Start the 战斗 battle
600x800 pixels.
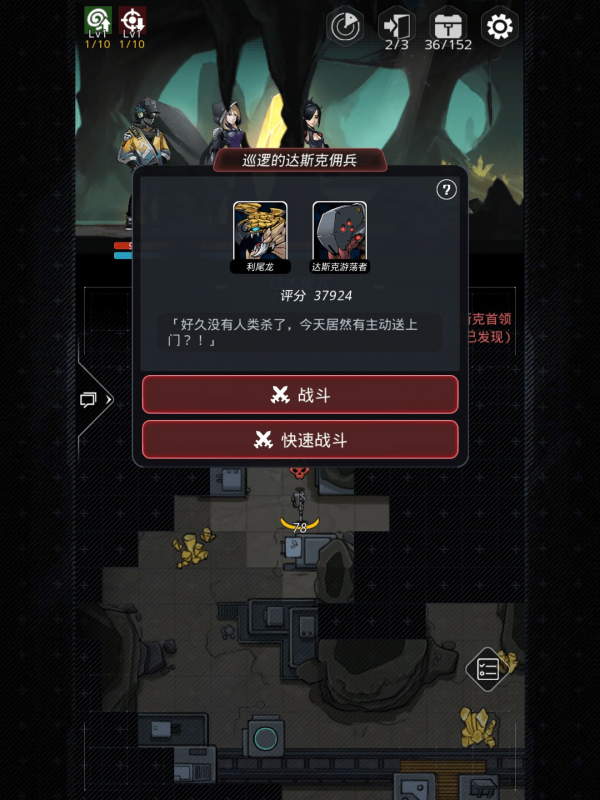(x=300, y=395)
